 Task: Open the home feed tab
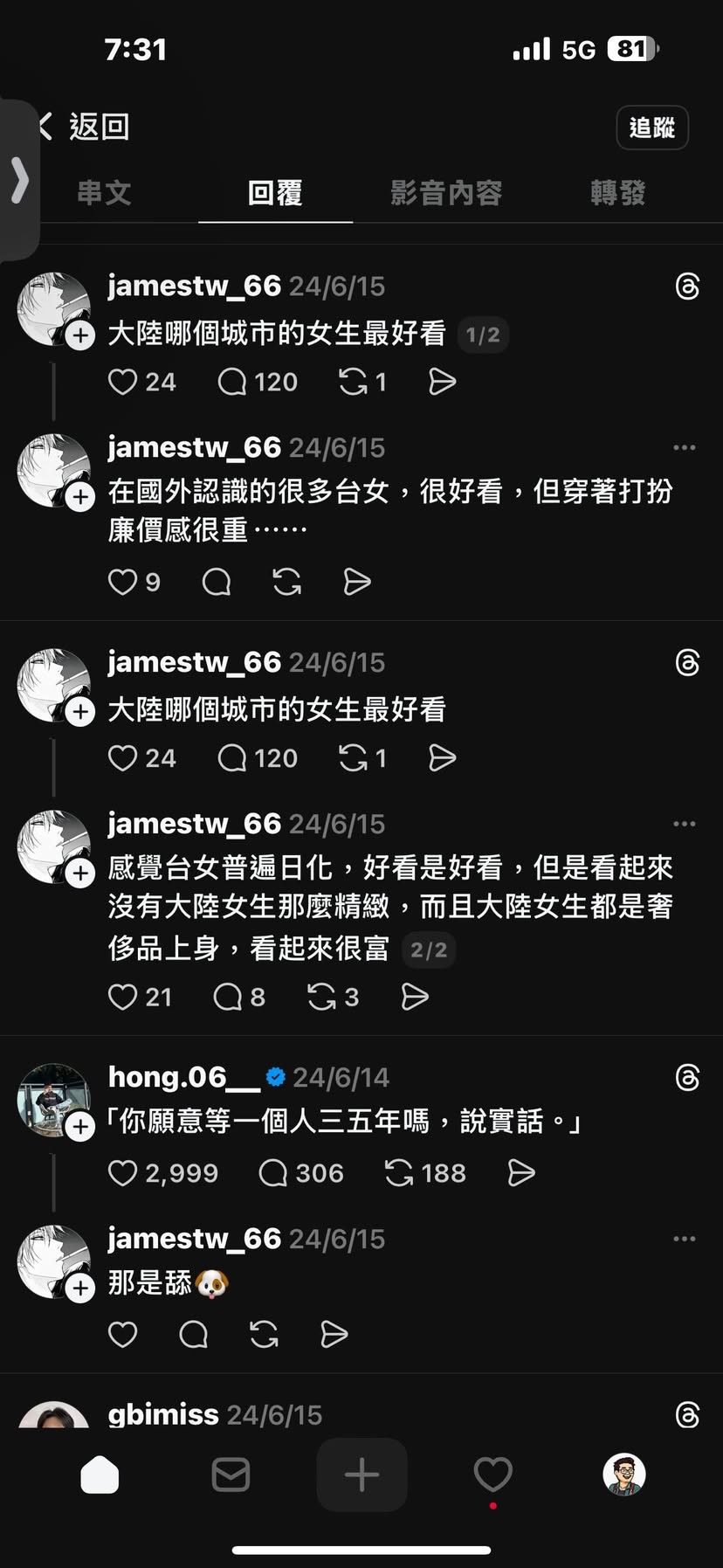[100, 1475]
